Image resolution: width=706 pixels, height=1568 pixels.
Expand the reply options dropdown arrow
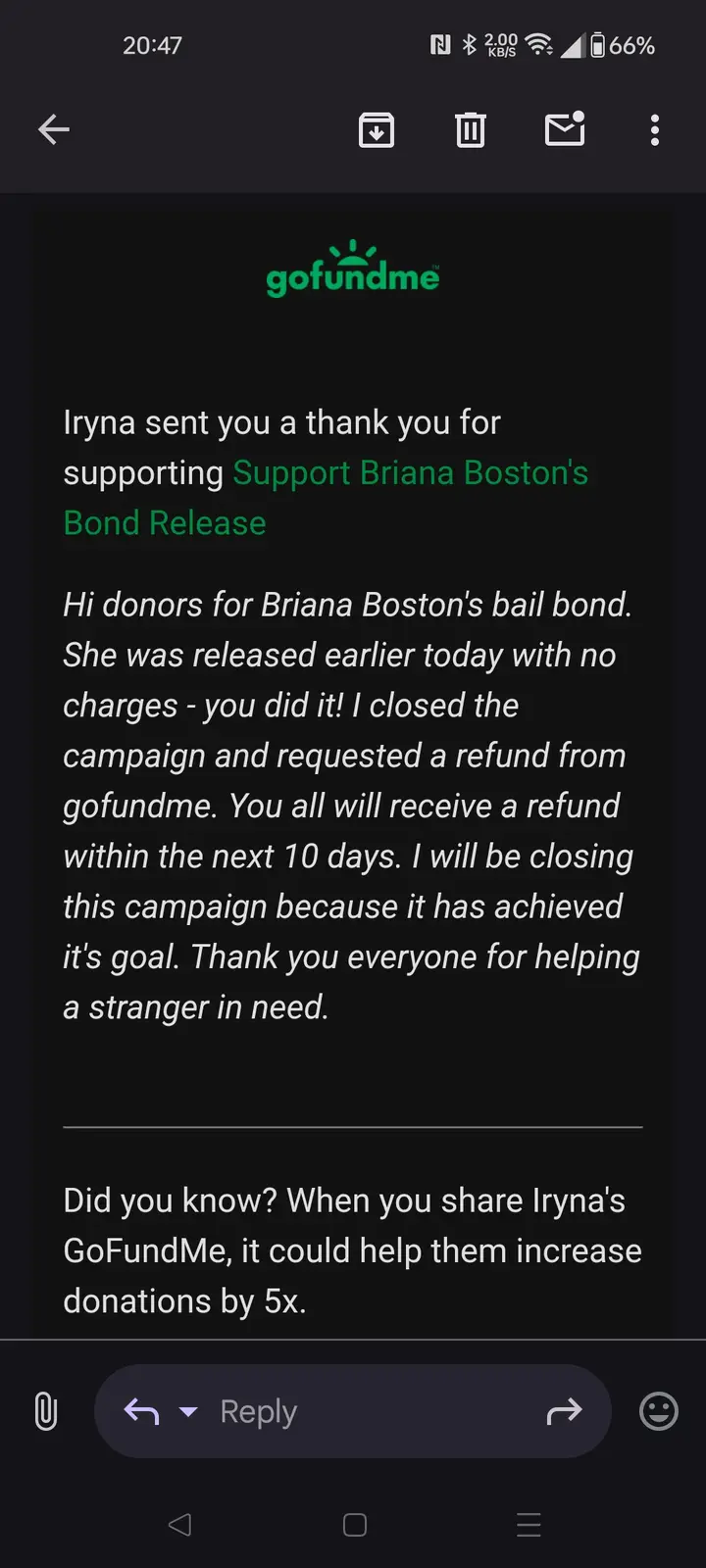tap(188, 1412)
